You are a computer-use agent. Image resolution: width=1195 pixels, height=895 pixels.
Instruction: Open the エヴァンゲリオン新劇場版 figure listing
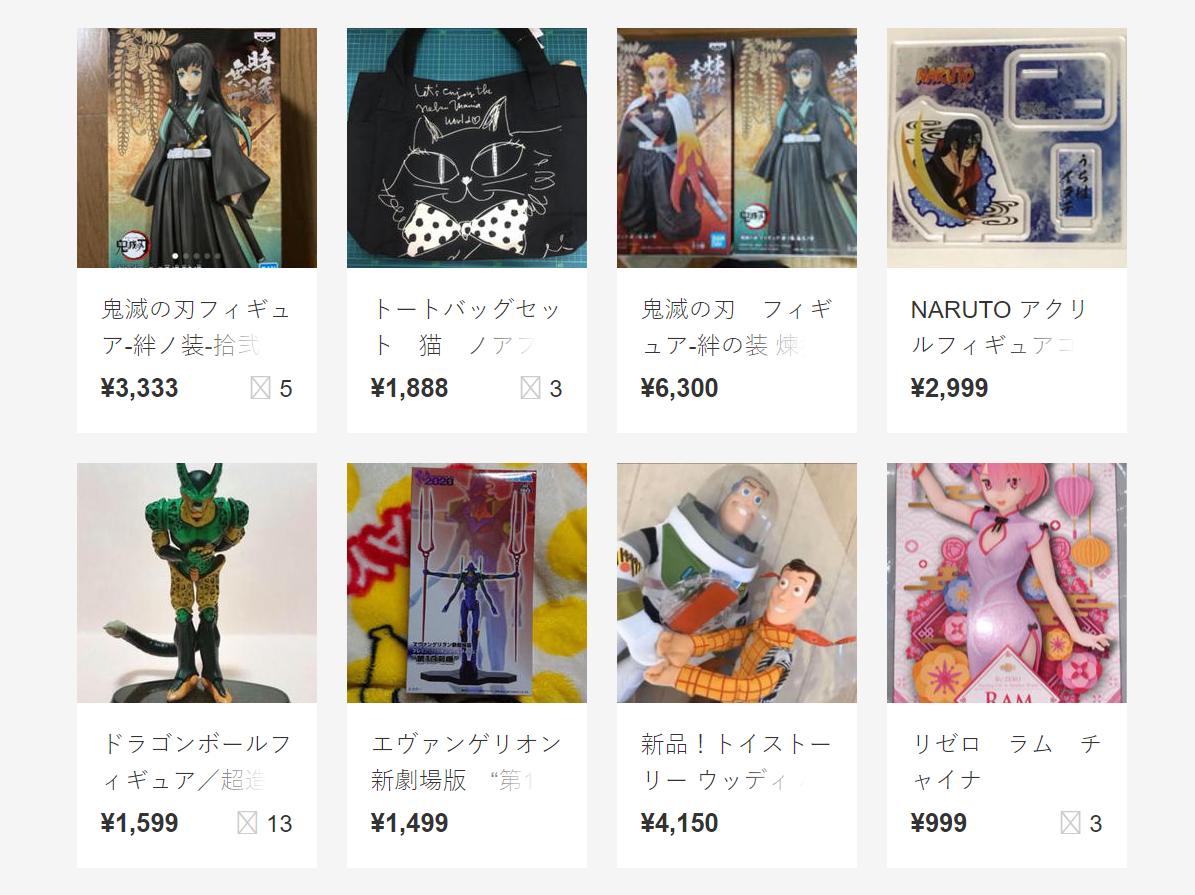tap(466, 583)
